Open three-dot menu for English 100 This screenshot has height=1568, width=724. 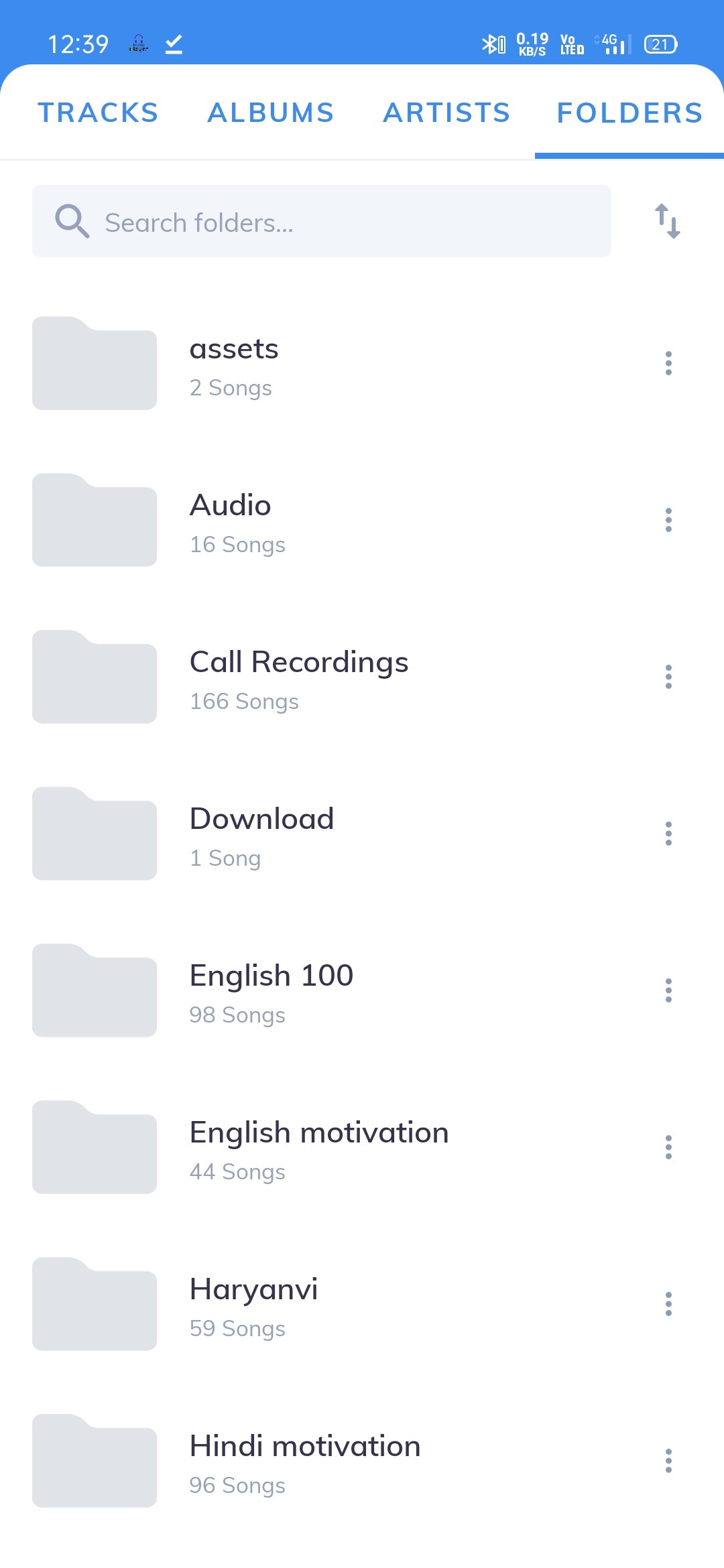tap(668, 990)
